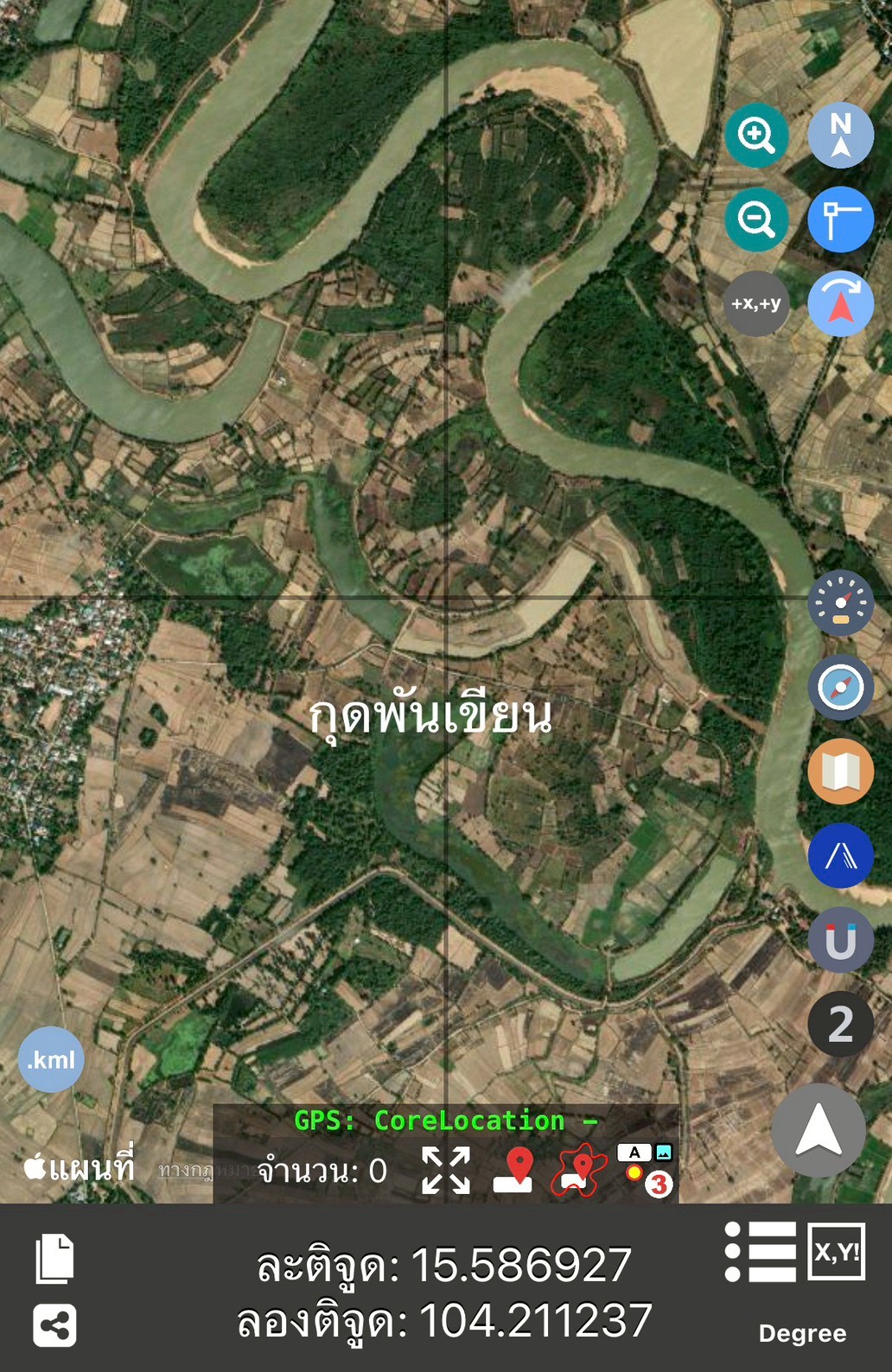Screen dimensions: 892x1372
Task: Reset map orientation to north
Action: (x=840, y=135)
